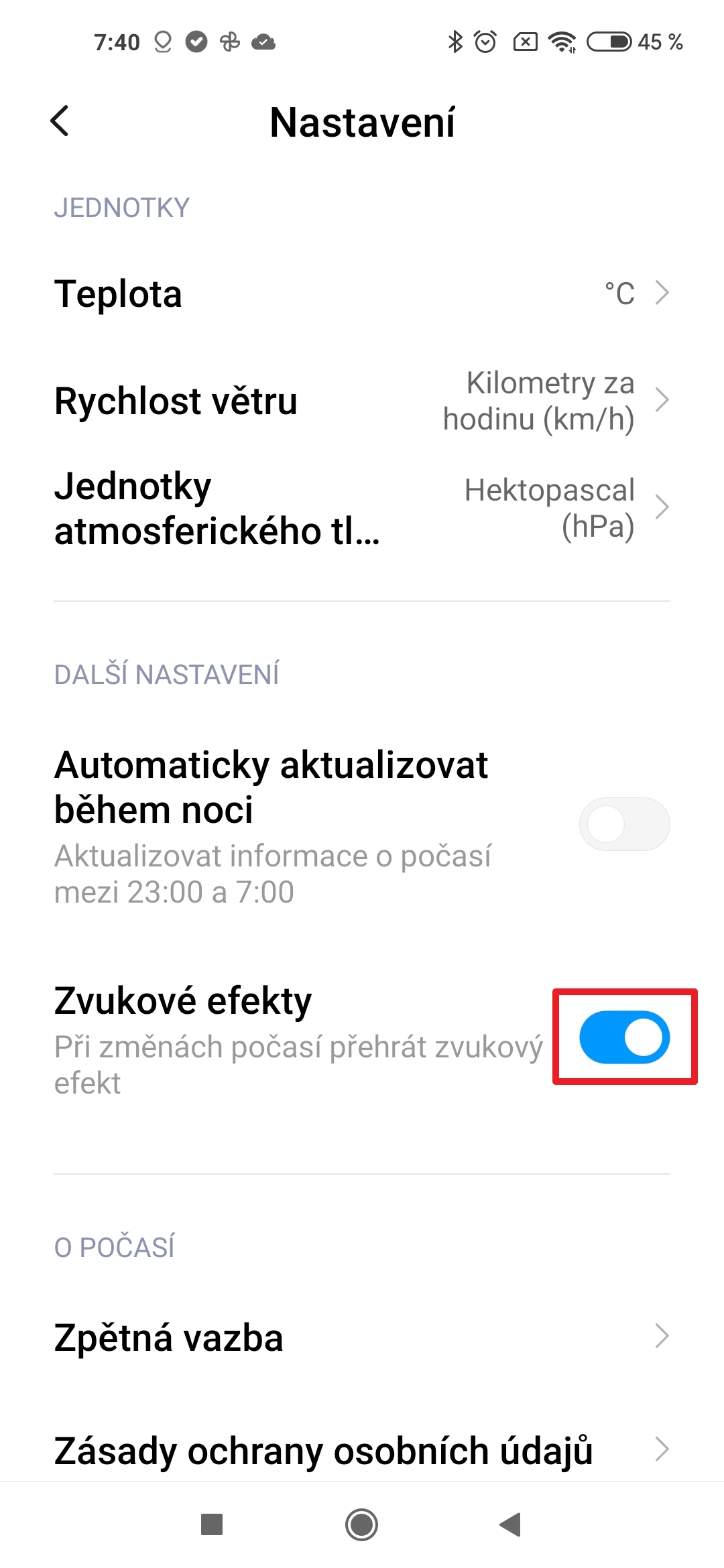Viewport: 724px width, 1568px height.
Task: Open recent apps from navigation bar
Action: pyautogui.click(x=212, y=1525)
